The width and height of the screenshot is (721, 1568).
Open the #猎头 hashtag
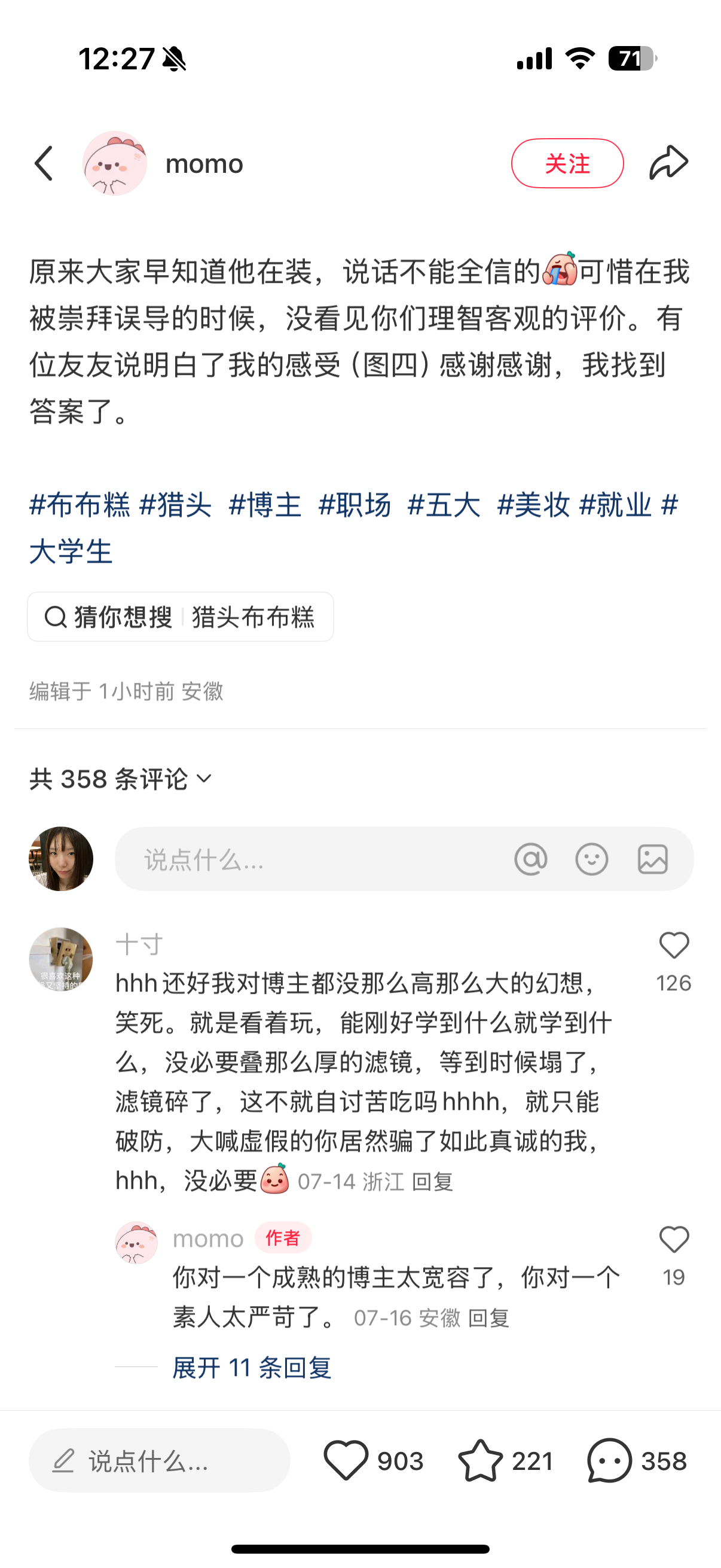pos(175,505)
